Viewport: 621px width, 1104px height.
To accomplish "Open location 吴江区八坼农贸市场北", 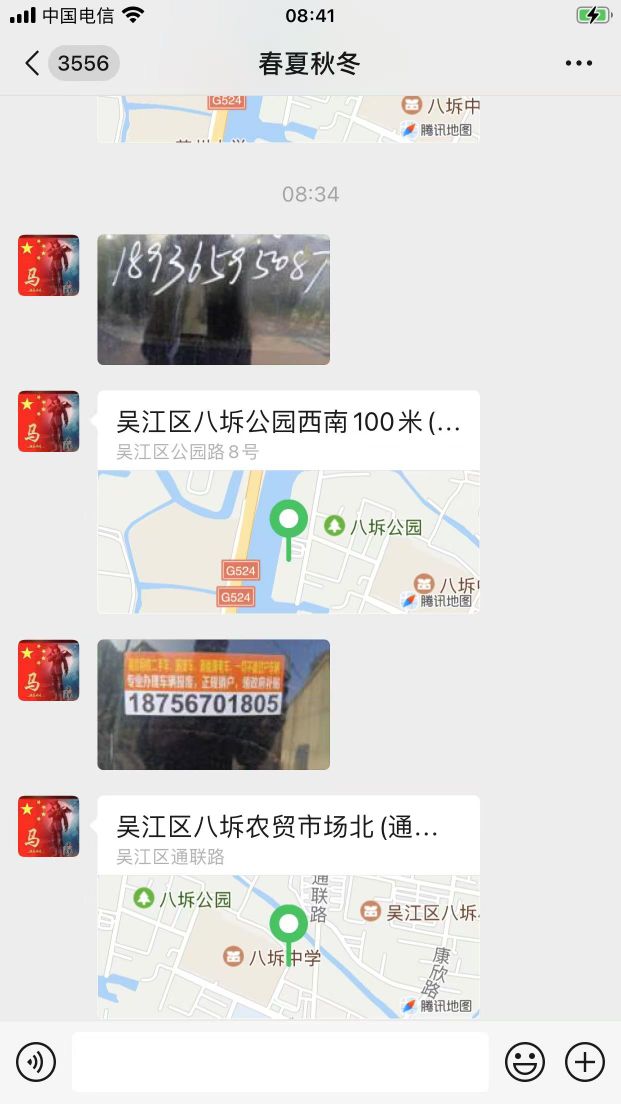I will [x=288, y=906].
